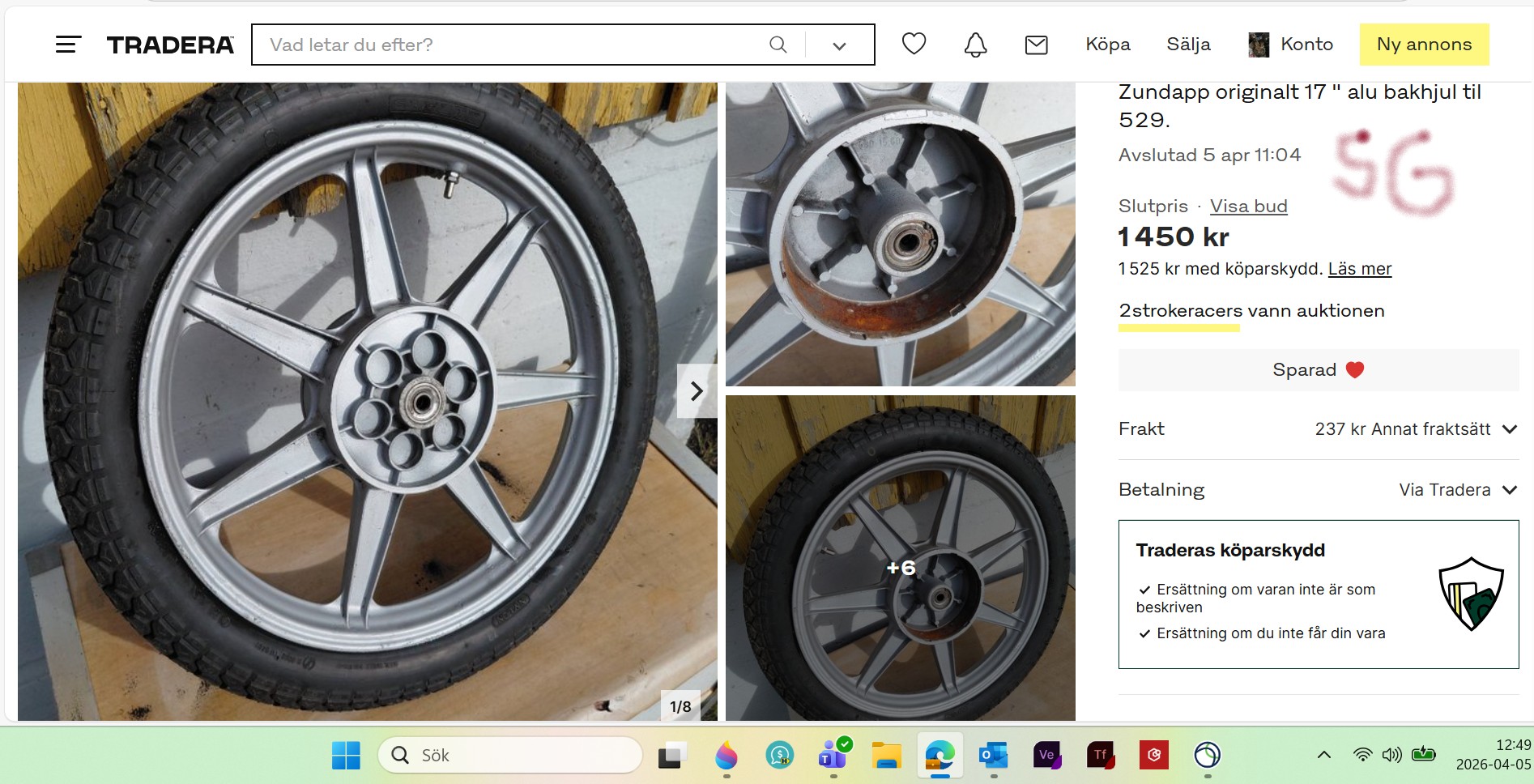Open the notifications bell
The height and width of the screenshot is (784, 1534).
[975, 45]
